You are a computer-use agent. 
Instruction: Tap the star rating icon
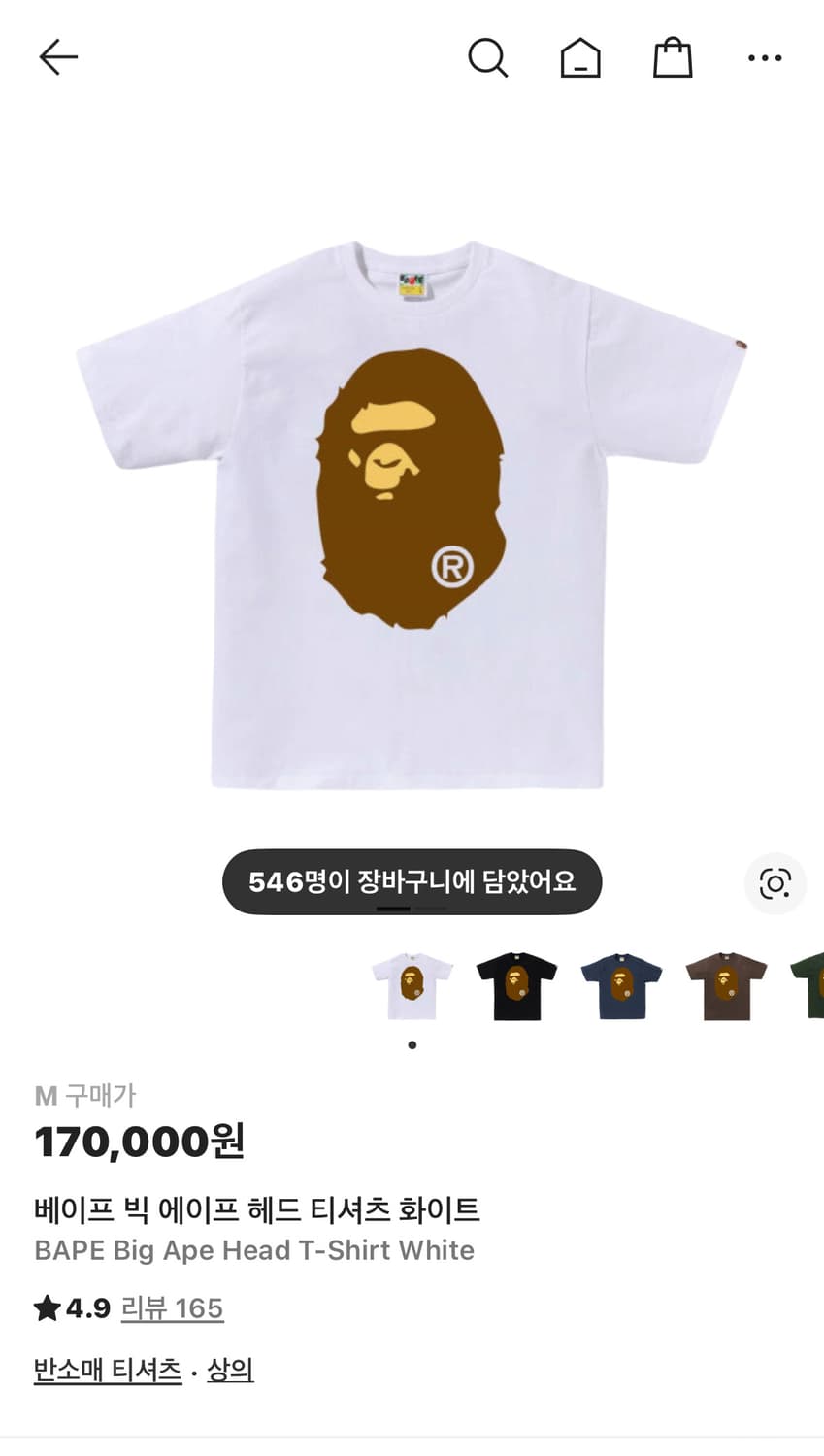pos(48,1307)
